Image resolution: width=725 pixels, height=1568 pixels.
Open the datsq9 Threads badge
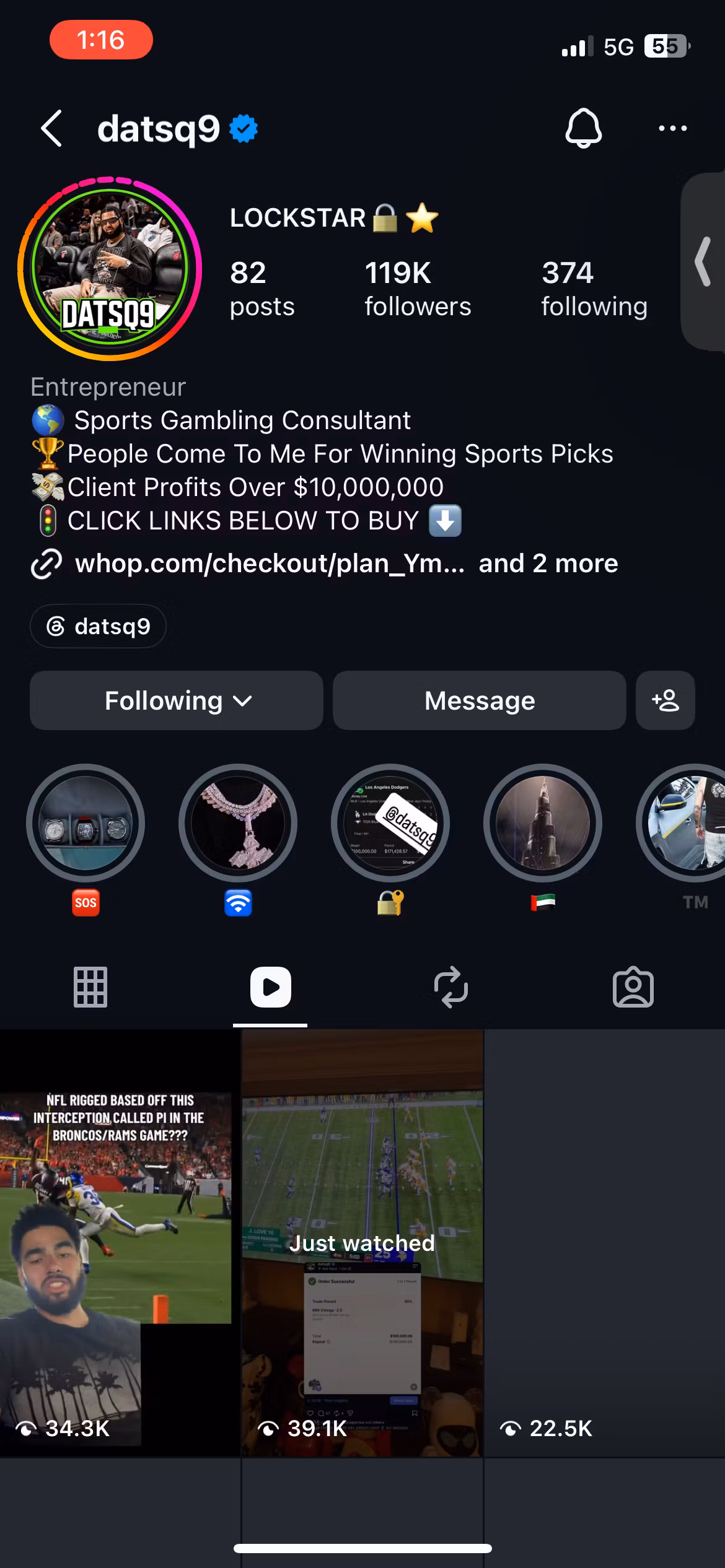click(98, 626)
